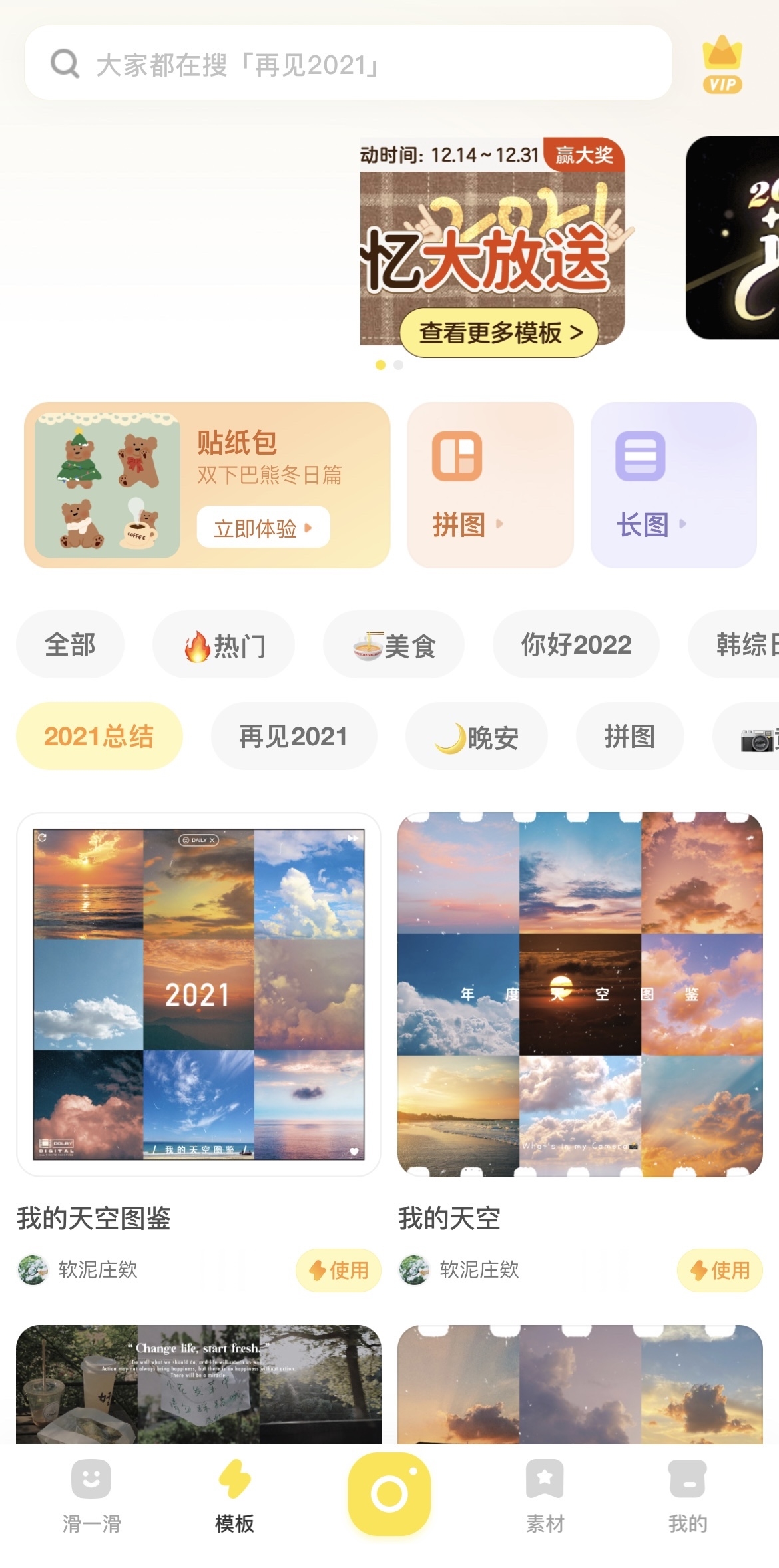Tap 使用 for the 我的天空 template
779x1568 pixels.
point(720,1271)
